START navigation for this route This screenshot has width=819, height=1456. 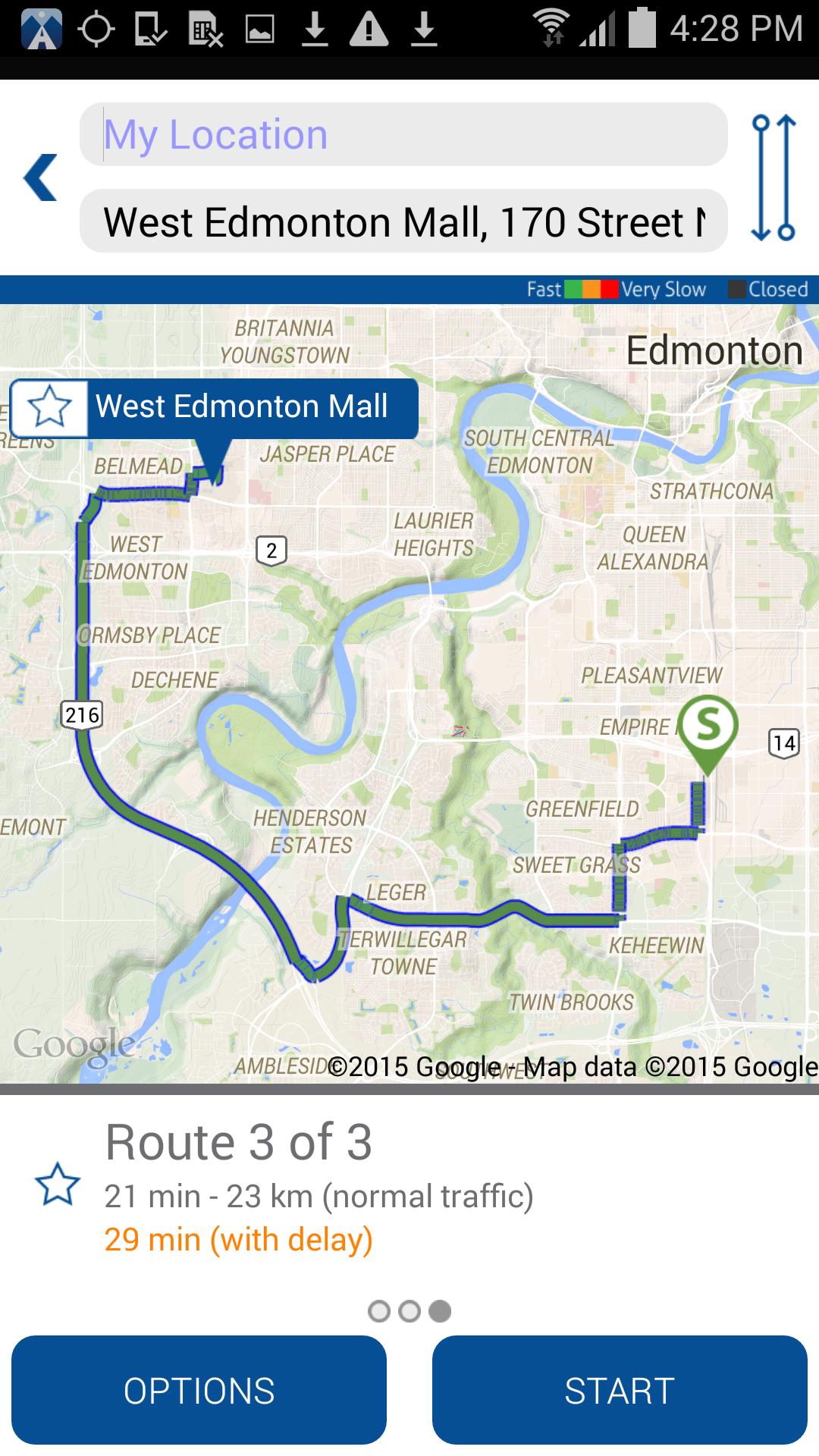(620, 1390)
